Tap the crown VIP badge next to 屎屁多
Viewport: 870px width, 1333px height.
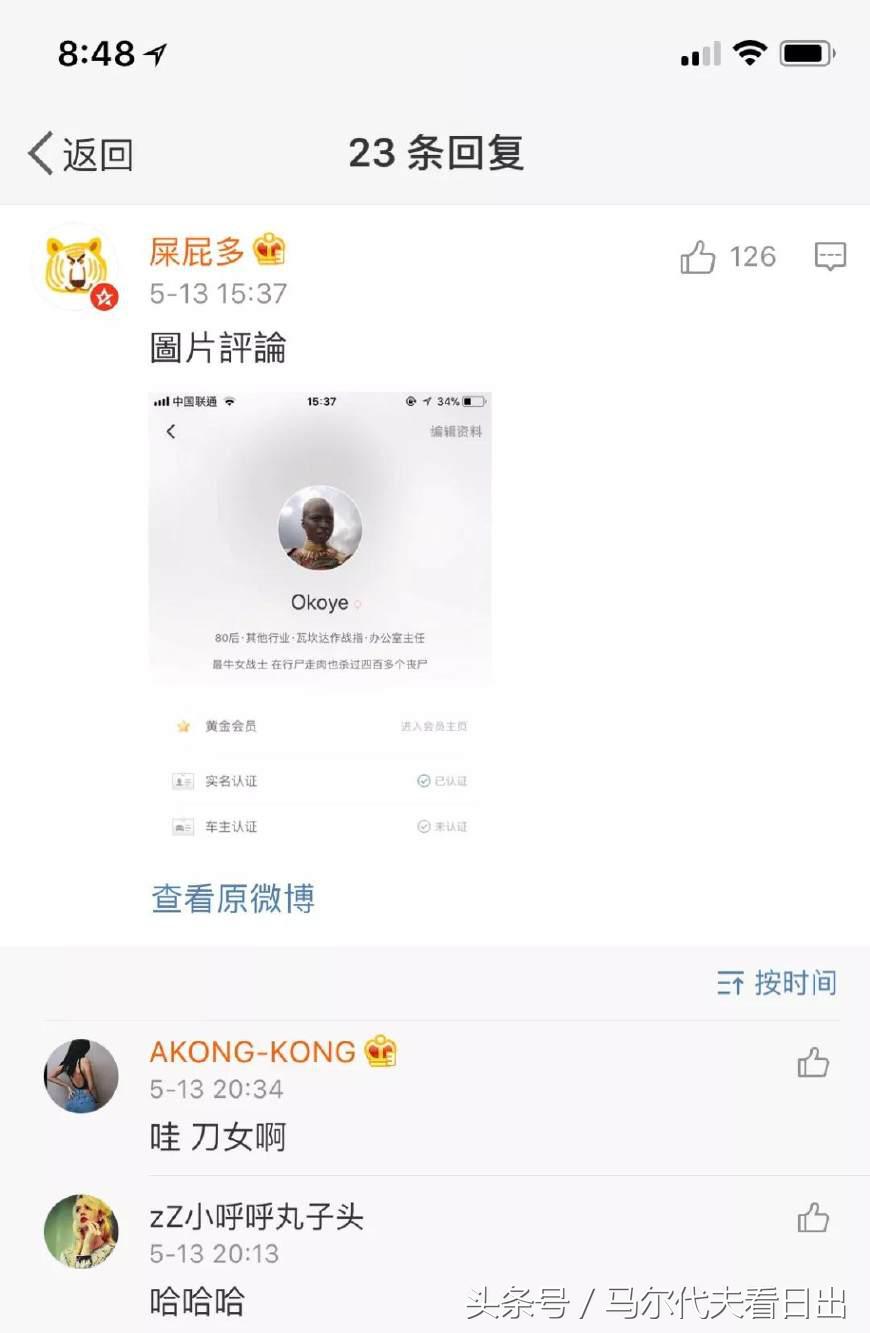266,250
